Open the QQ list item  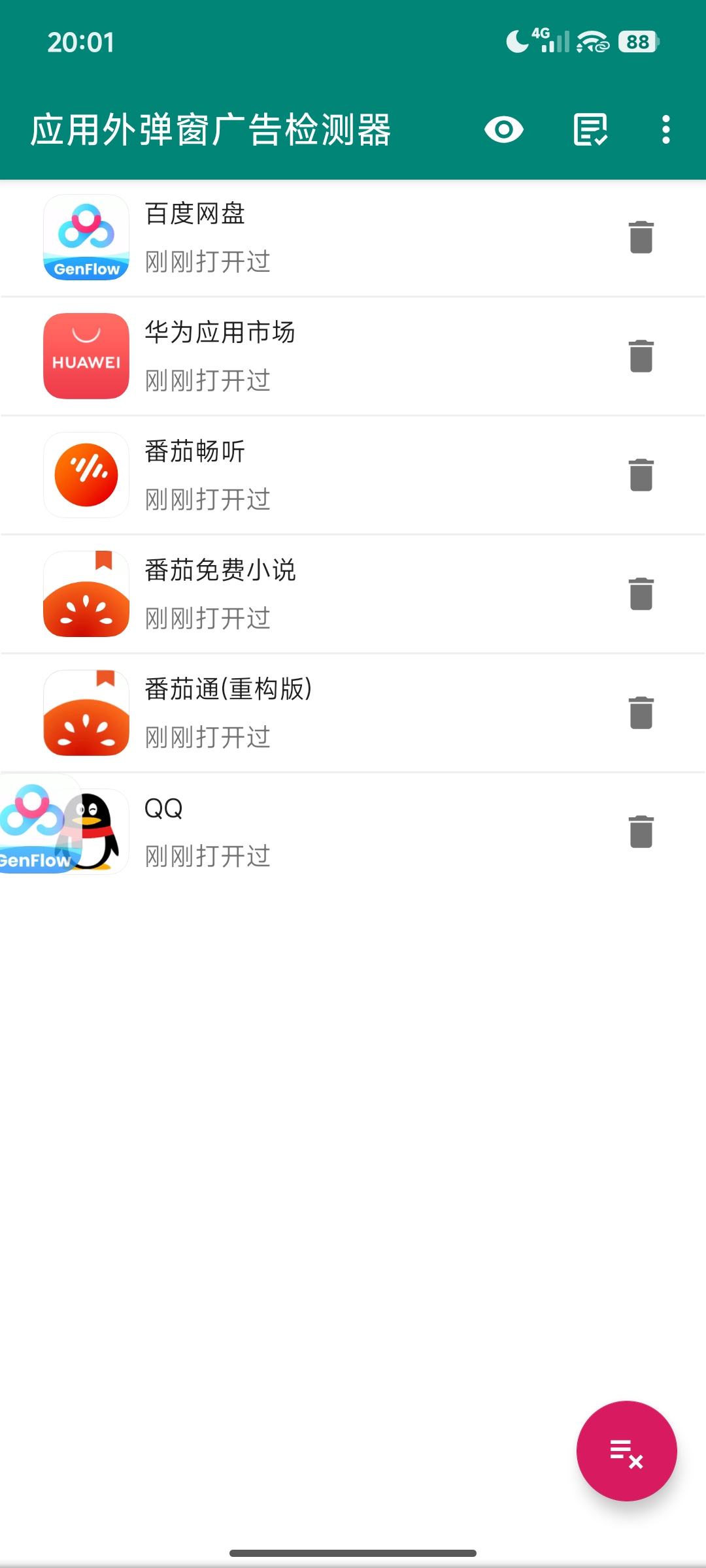(x=353, y=832)
